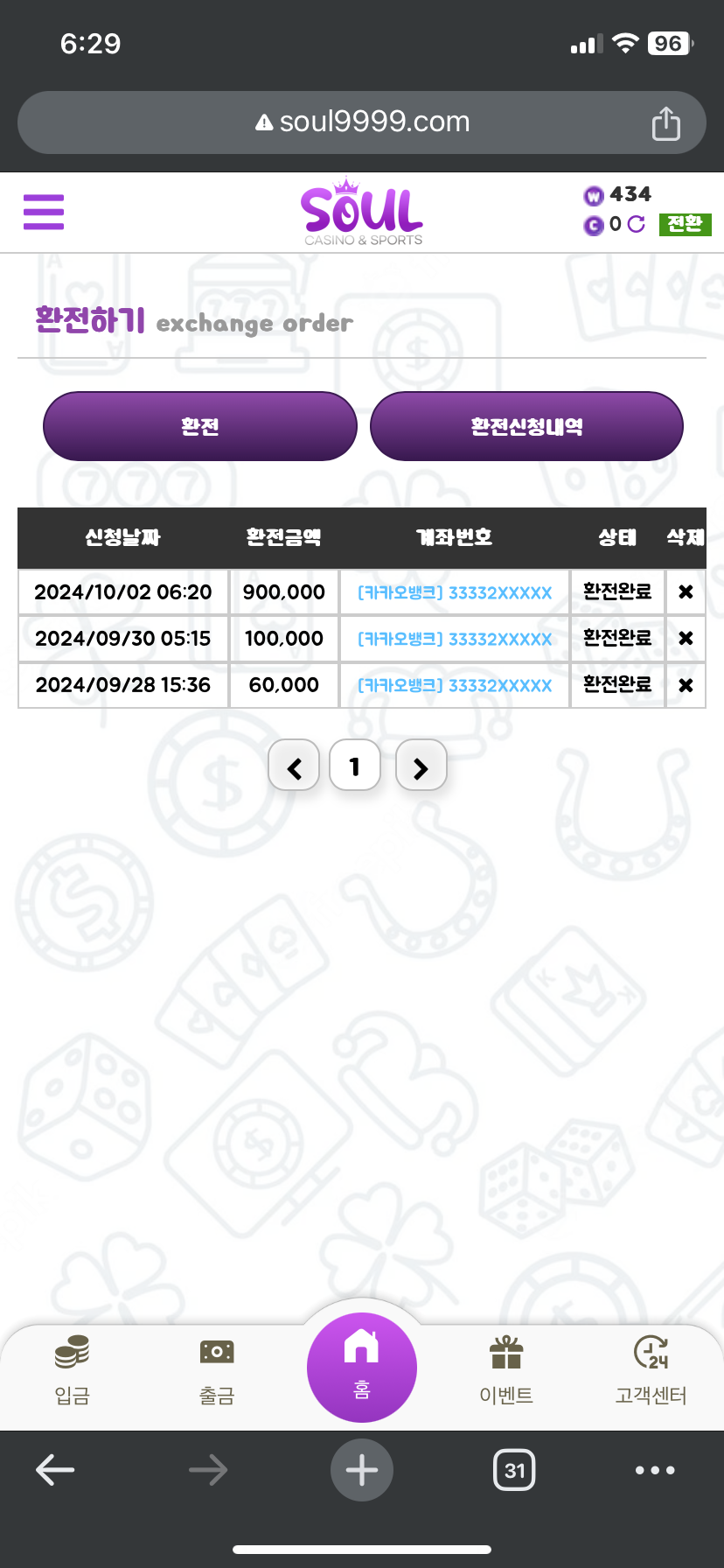Switch to the 환전신청내역 tab
Viewport: 724px width, 1568px height.
click(x=526, y=426)
